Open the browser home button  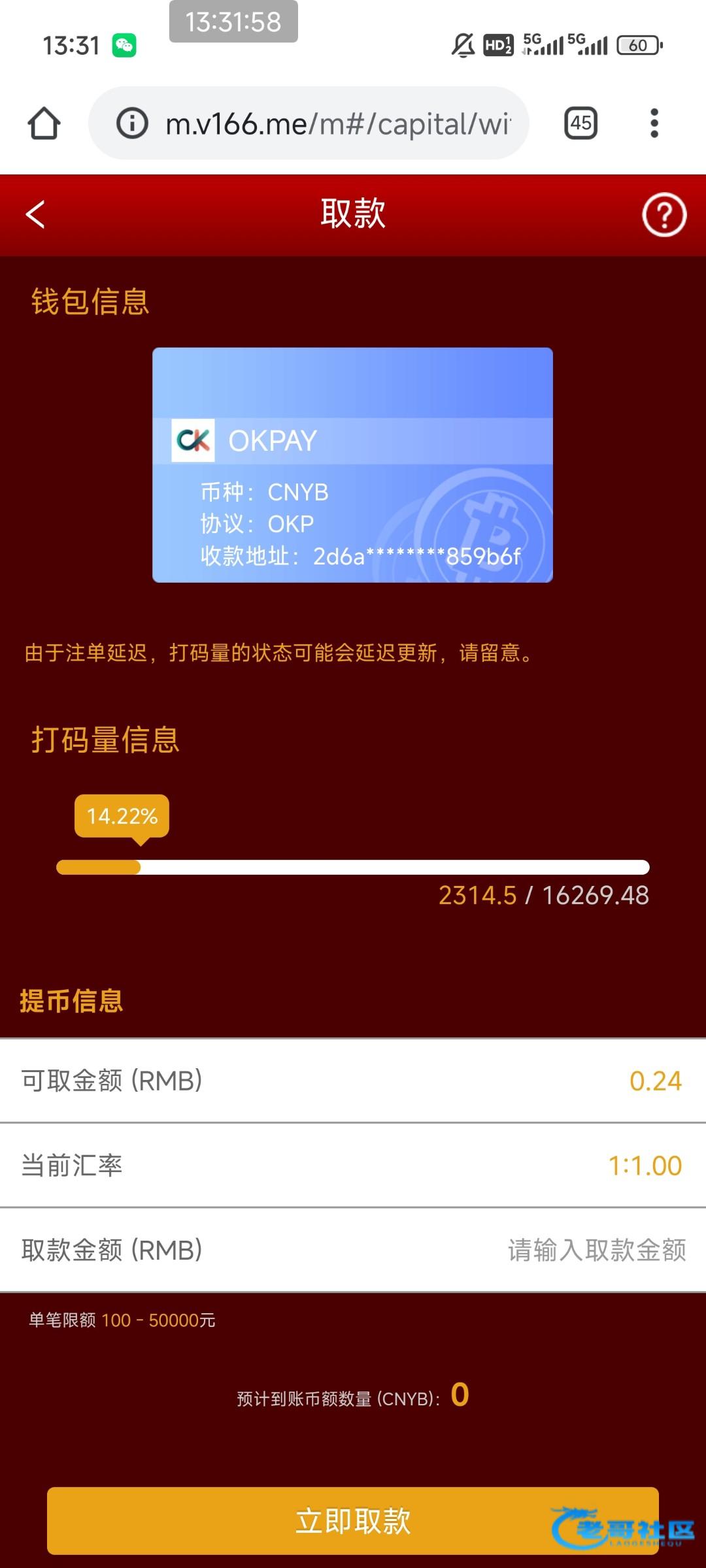44,123
